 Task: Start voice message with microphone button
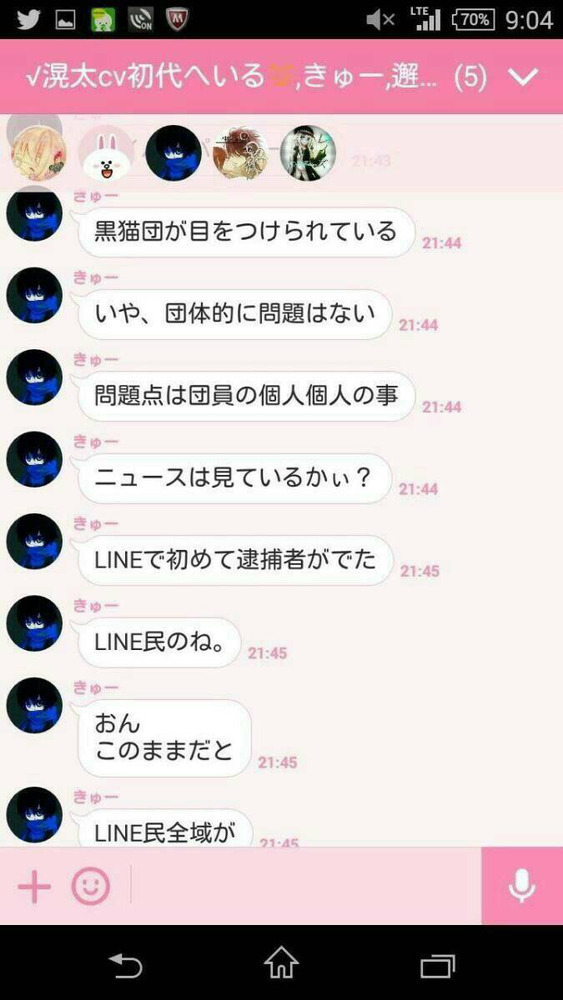click(x=522, y=885)
